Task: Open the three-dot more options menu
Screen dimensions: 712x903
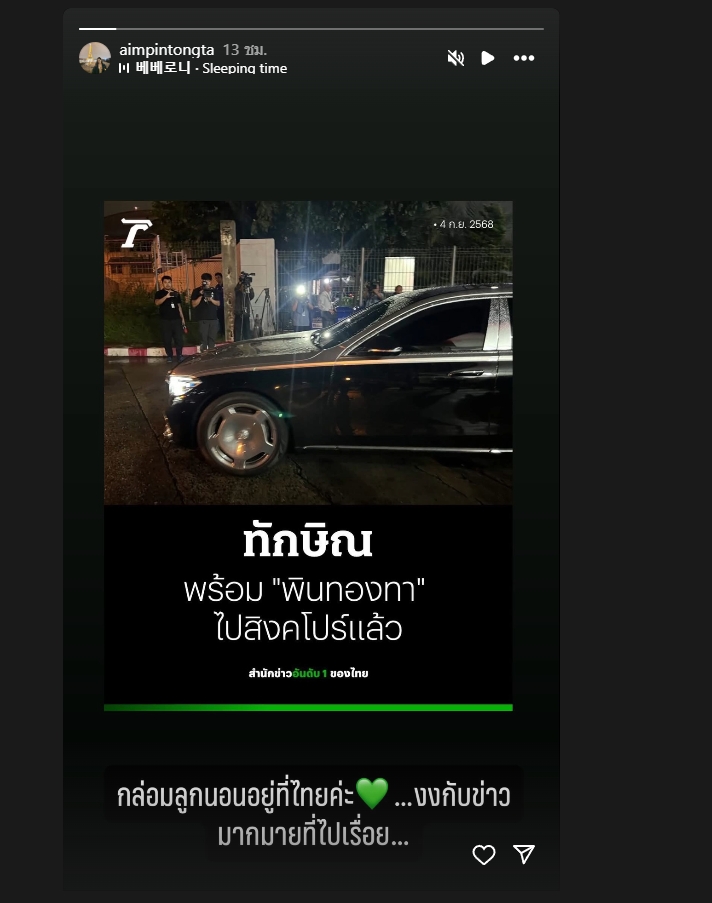Action: [524, 58]
